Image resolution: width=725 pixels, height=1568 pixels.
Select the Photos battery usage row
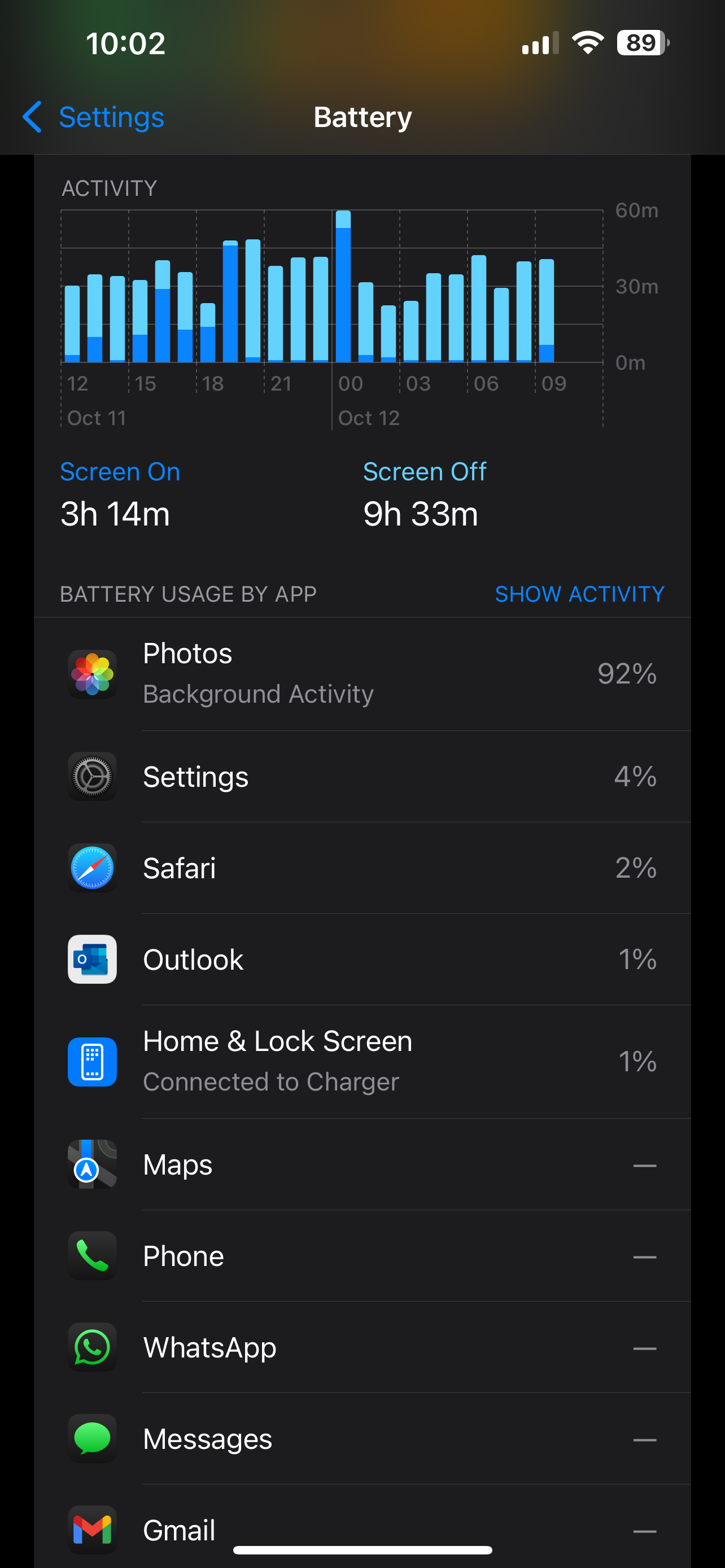click(361, 674)
